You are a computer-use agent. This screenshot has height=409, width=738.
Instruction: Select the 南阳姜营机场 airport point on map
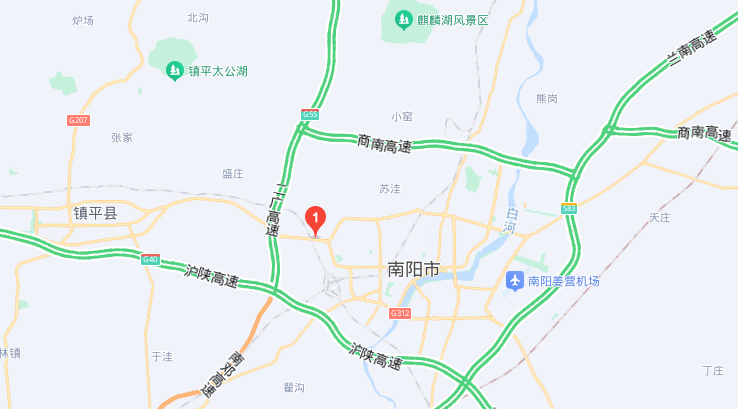click(x=515, y=281)
